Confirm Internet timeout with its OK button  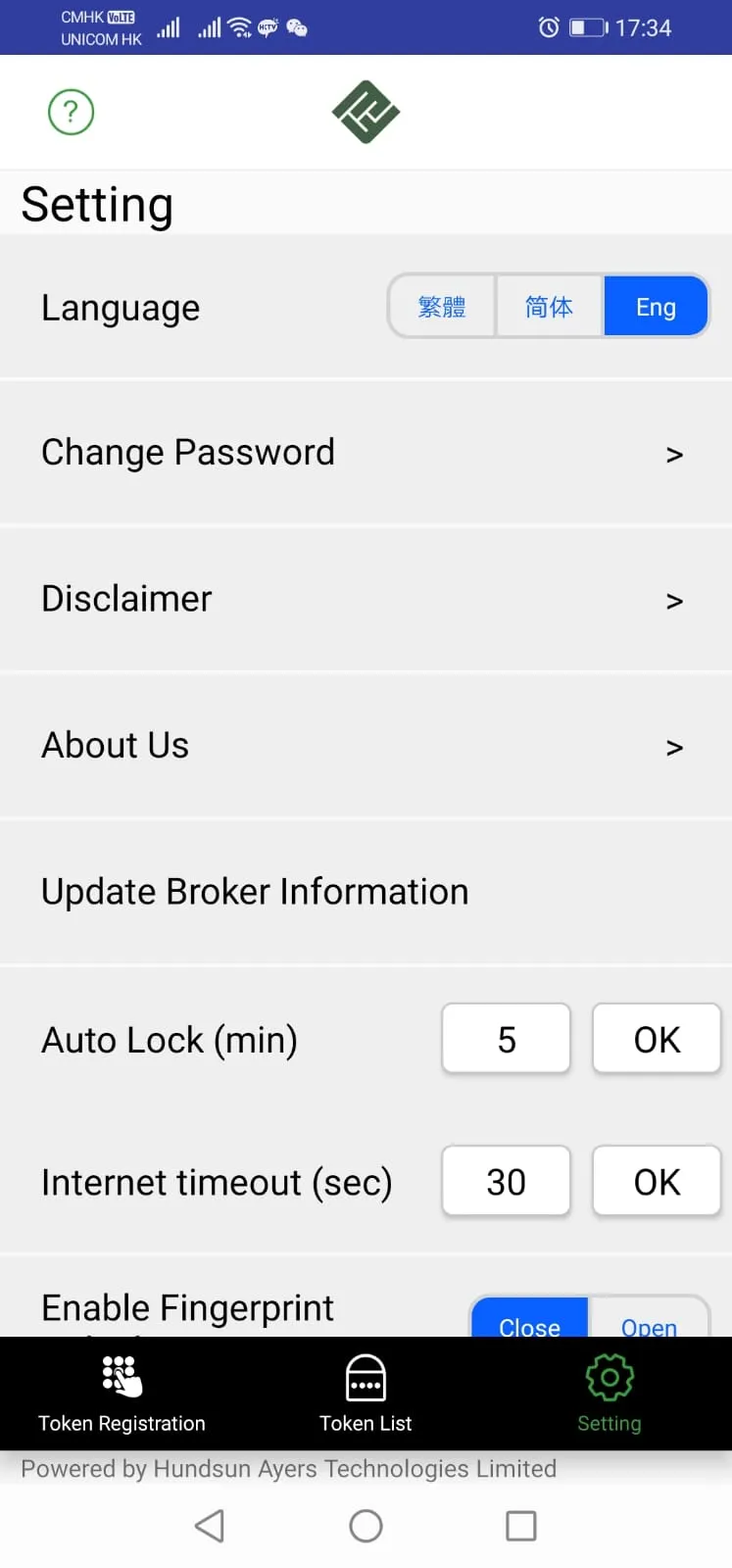(657, 1182)
